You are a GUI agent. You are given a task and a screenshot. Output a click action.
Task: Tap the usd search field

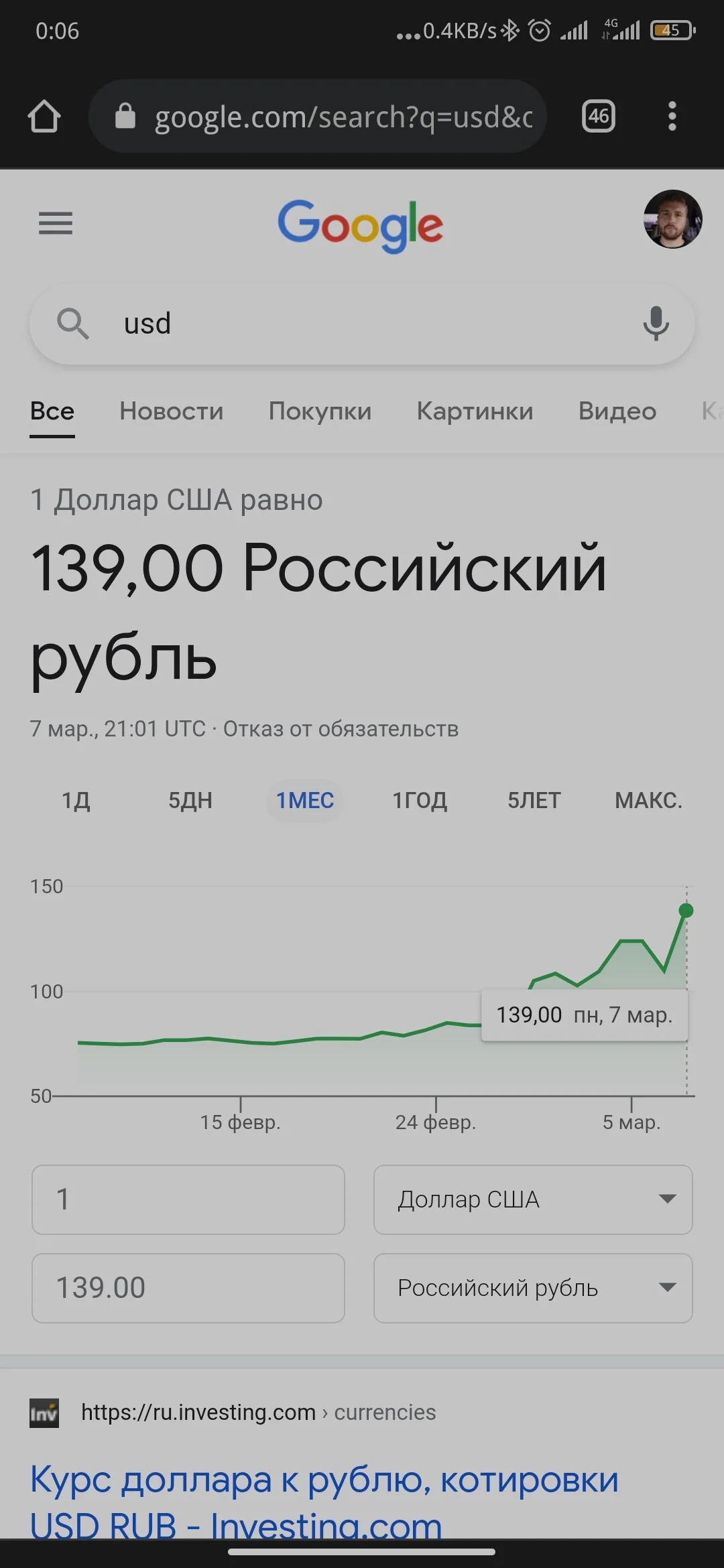tap(362, 324)
